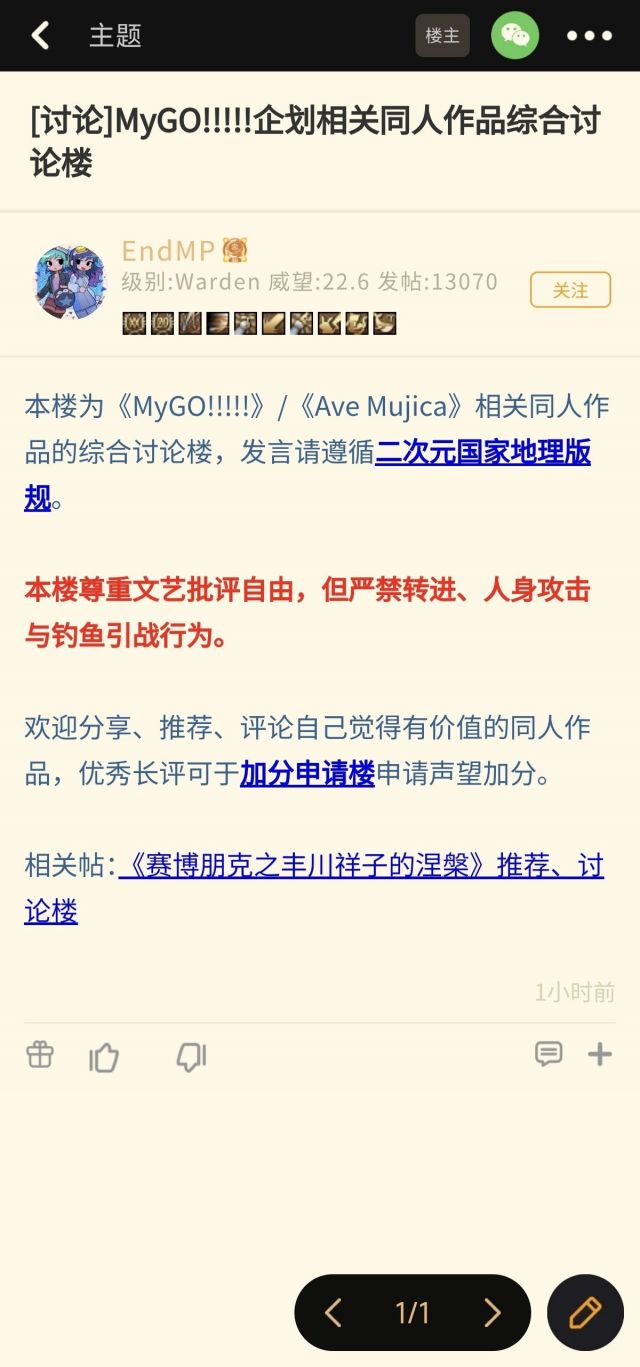Open the three-dot overflow menu
The width and height of the screenshot is (640, 1367).
tap(589, 36)
